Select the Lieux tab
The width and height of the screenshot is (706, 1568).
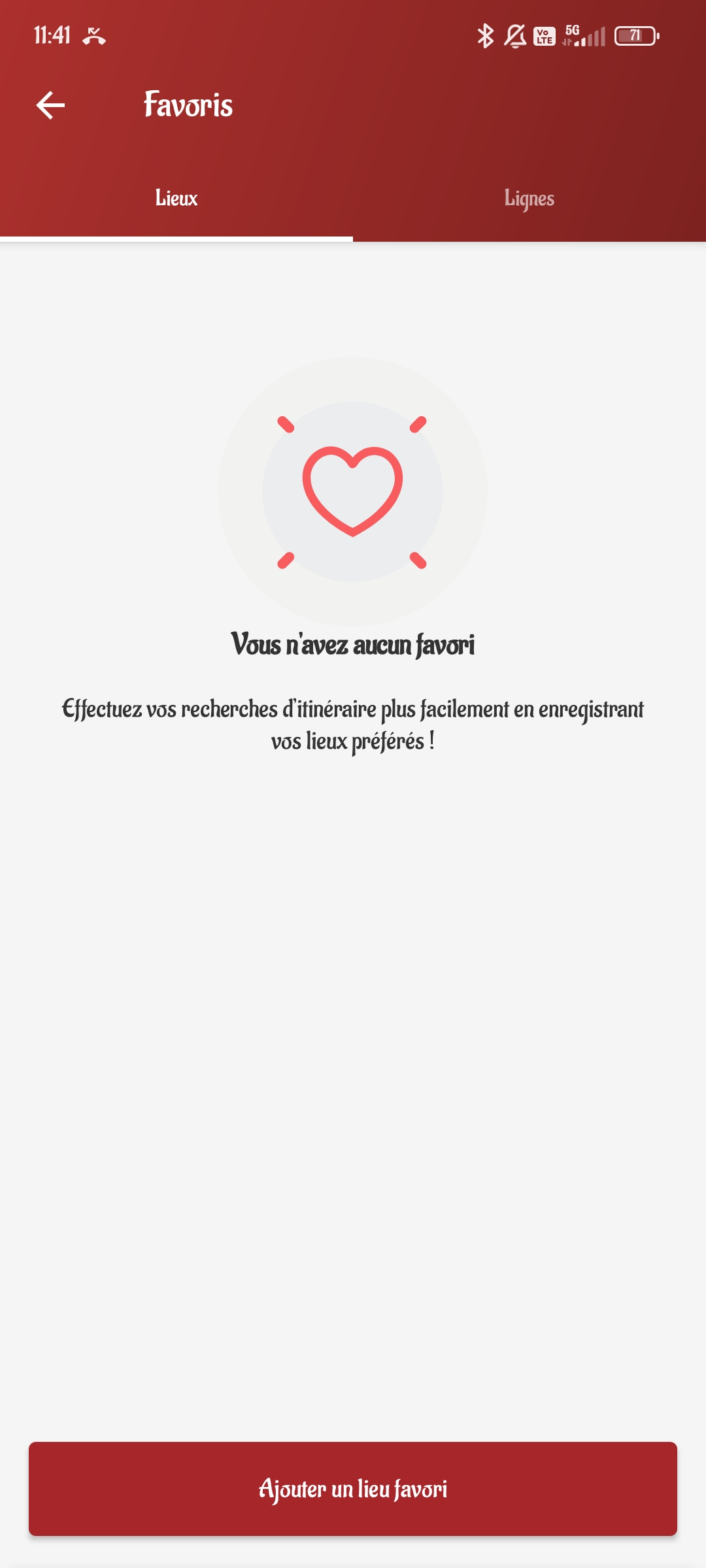click(176, 198)
